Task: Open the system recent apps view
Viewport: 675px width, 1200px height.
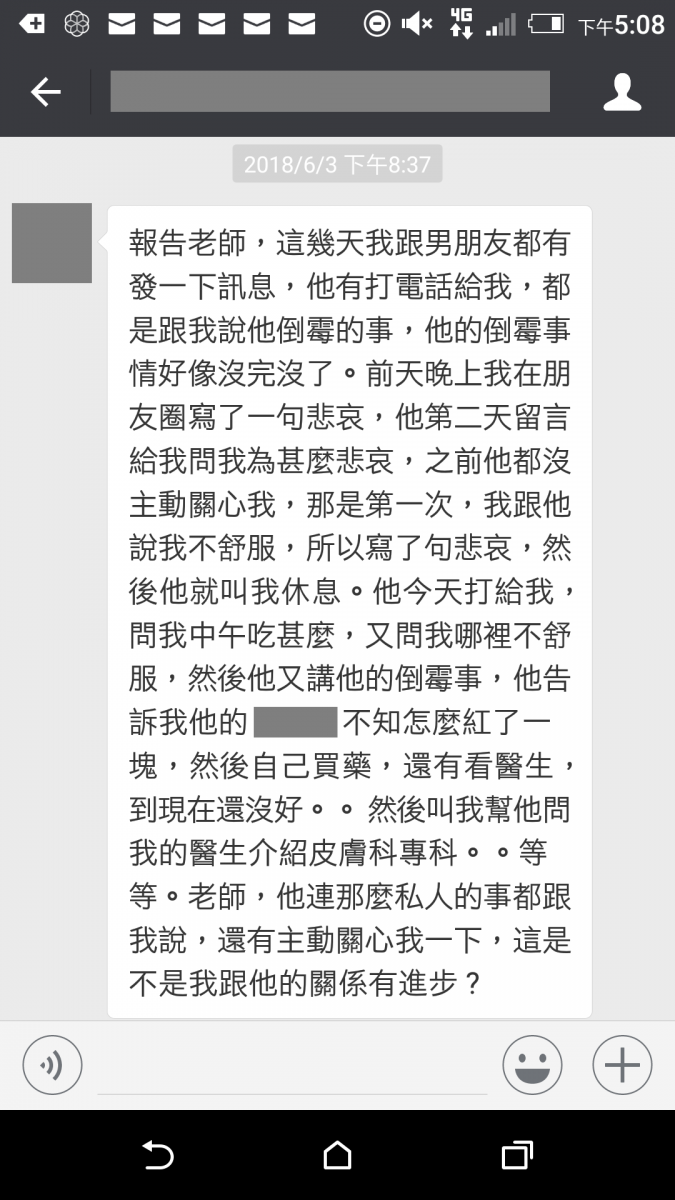Action: tap(516, 1156)
